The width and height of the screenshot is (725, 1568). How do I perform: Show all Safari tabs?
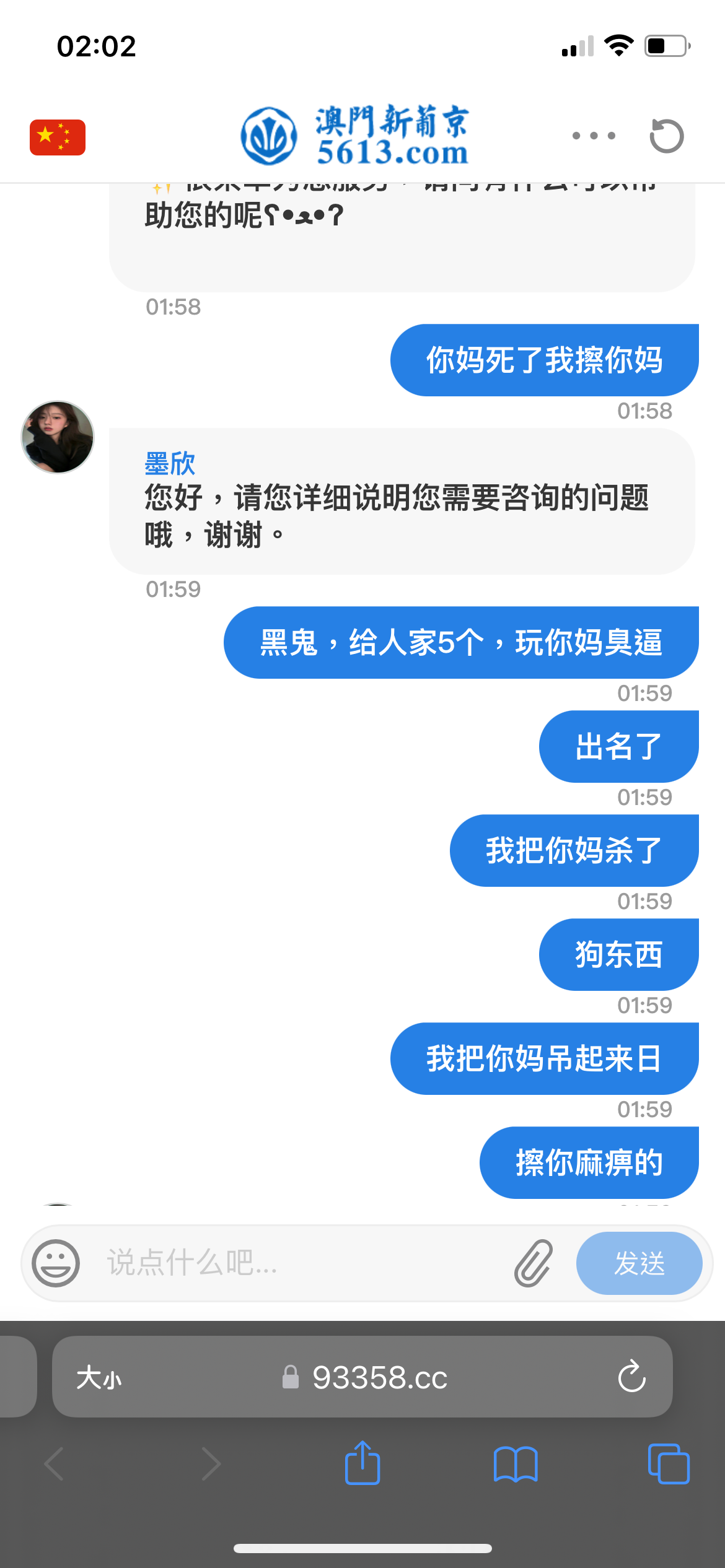pyautogui.click(x=668, y=1464)
